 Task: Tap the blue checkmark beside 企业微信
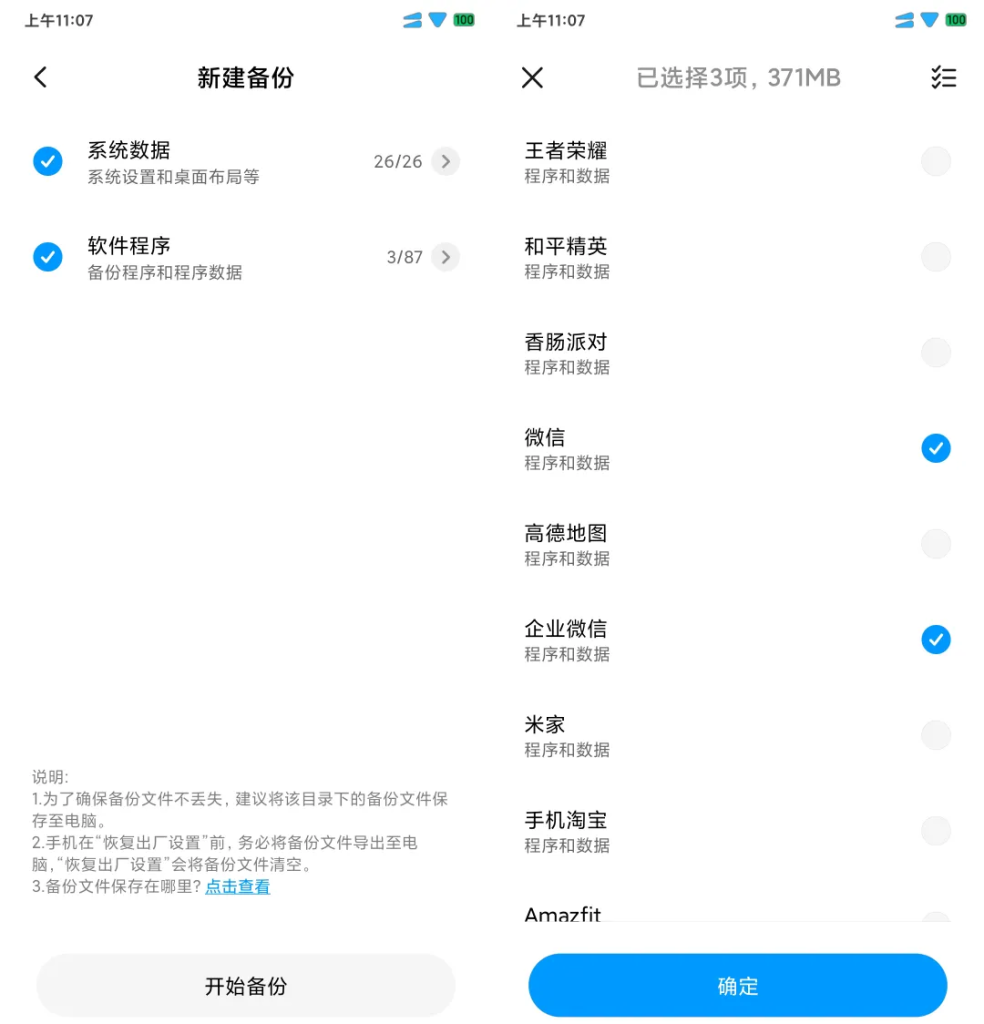coord(936,640)
